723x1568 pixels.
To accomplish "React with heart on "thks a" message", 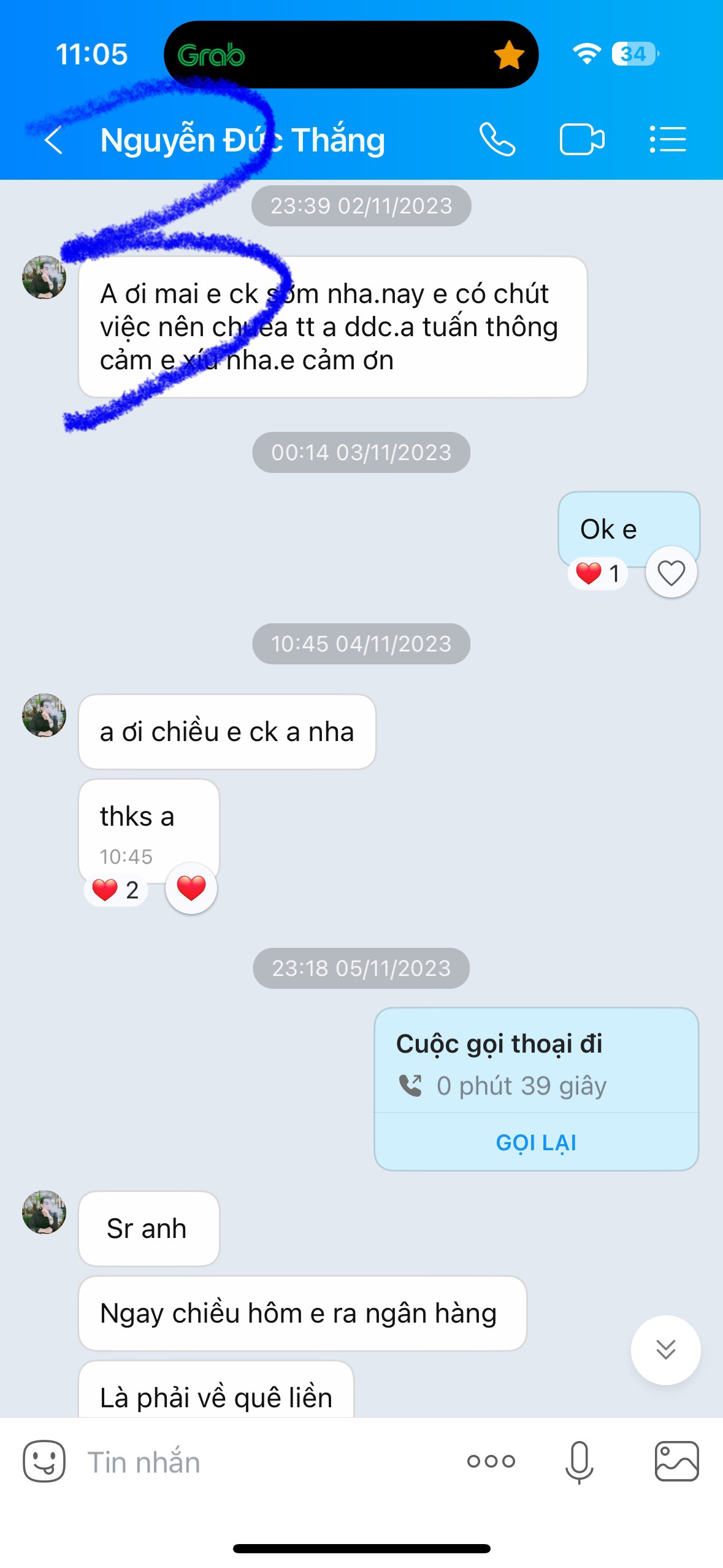I will click(191, 888).
